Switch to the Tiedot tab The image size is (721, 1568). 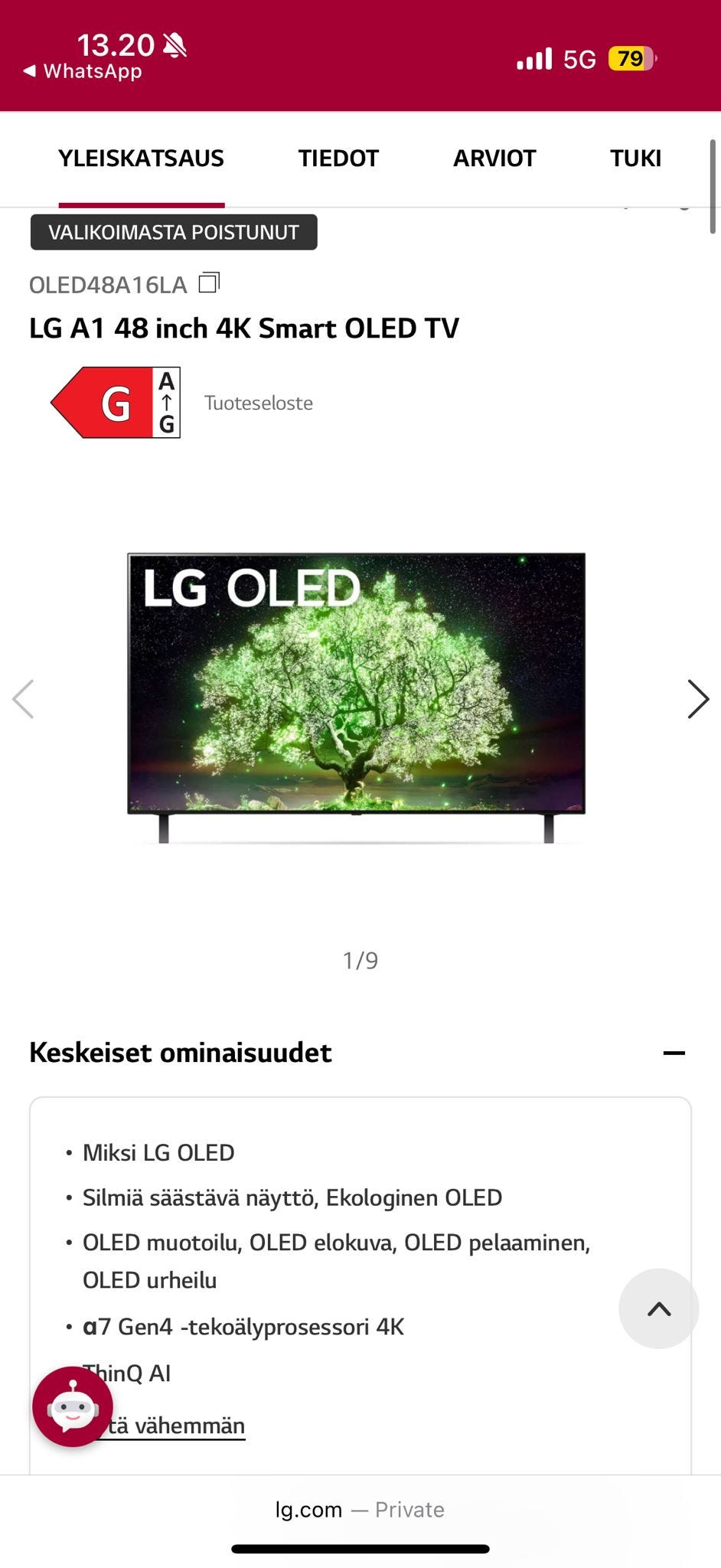(338, 158)
